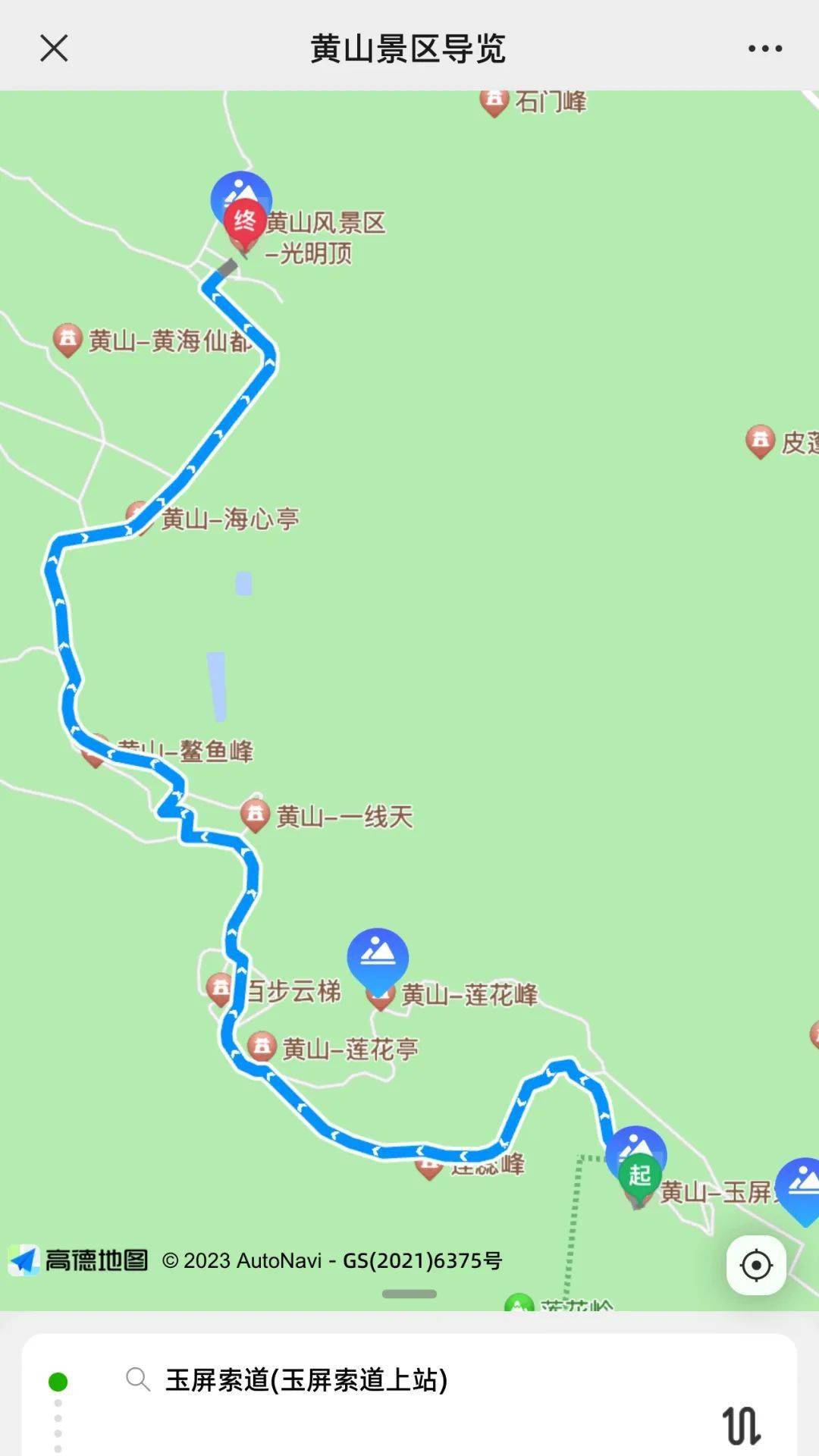Image resolution: width=819 pixels, height=1456 pixels.
Task: Close the 黄山景区导览 page
Action: pos(54,49)
